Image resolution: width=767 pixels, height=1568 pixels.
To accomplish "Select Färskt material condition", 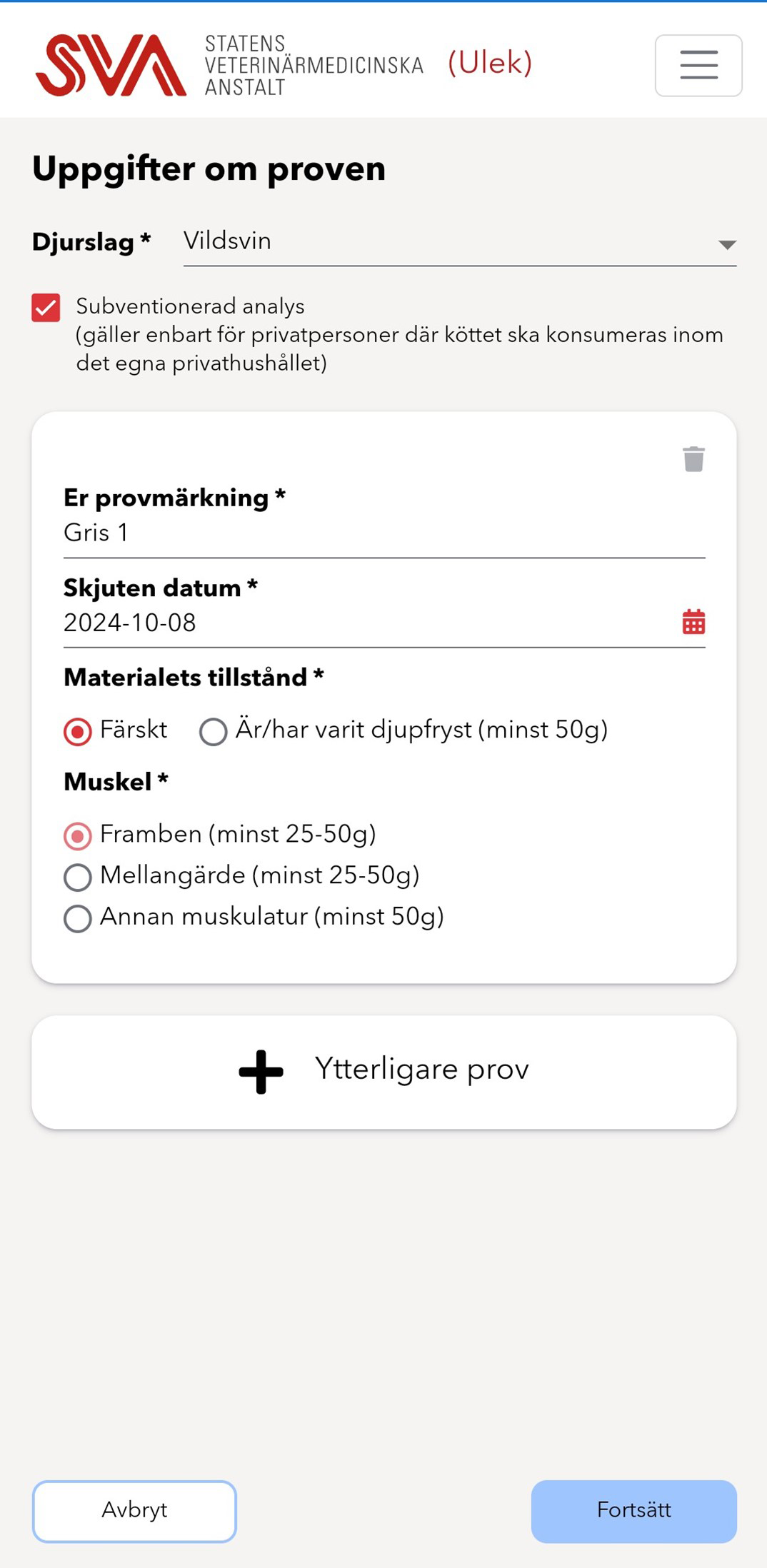I will coord(78,732).
